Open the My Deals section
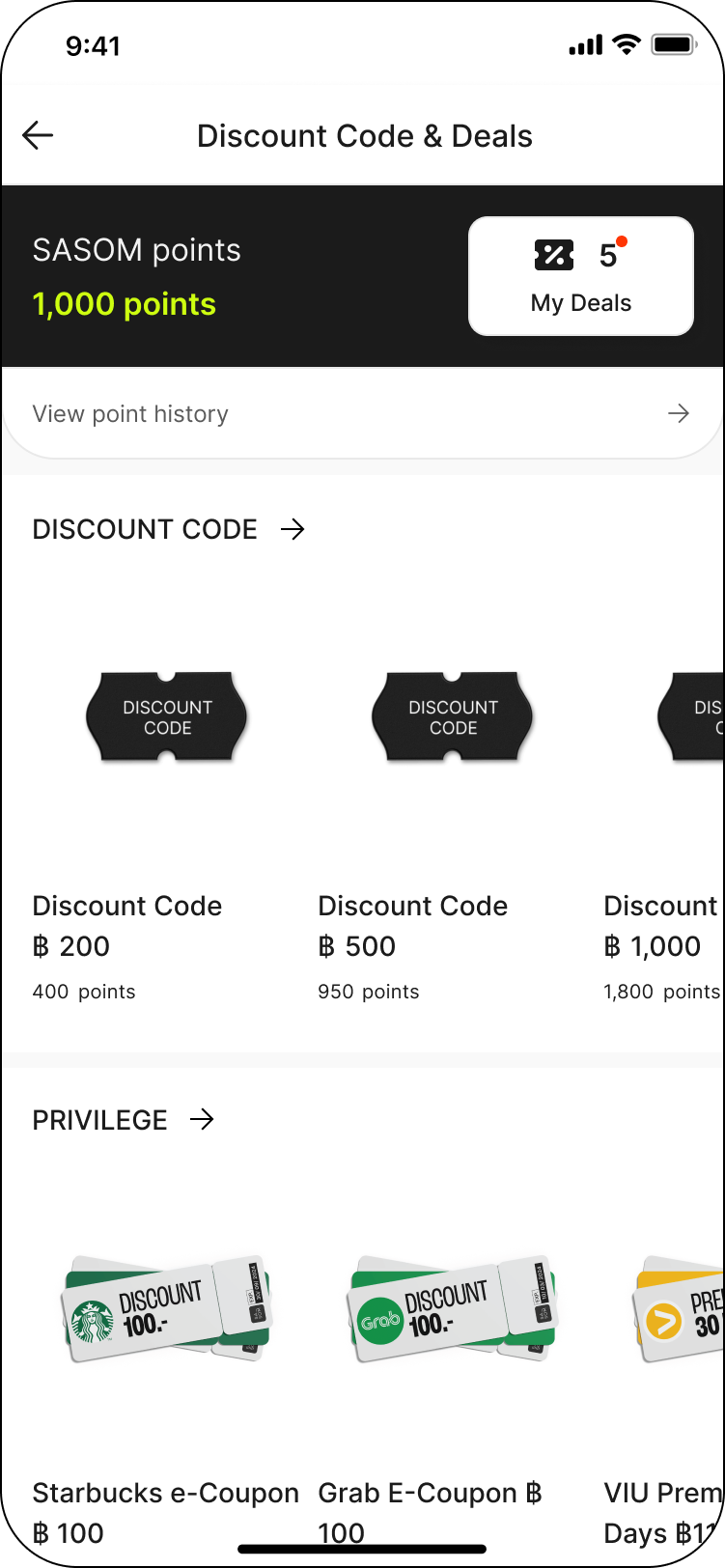The width and height of the screenshot is (725, 1568). coord(580,276)
